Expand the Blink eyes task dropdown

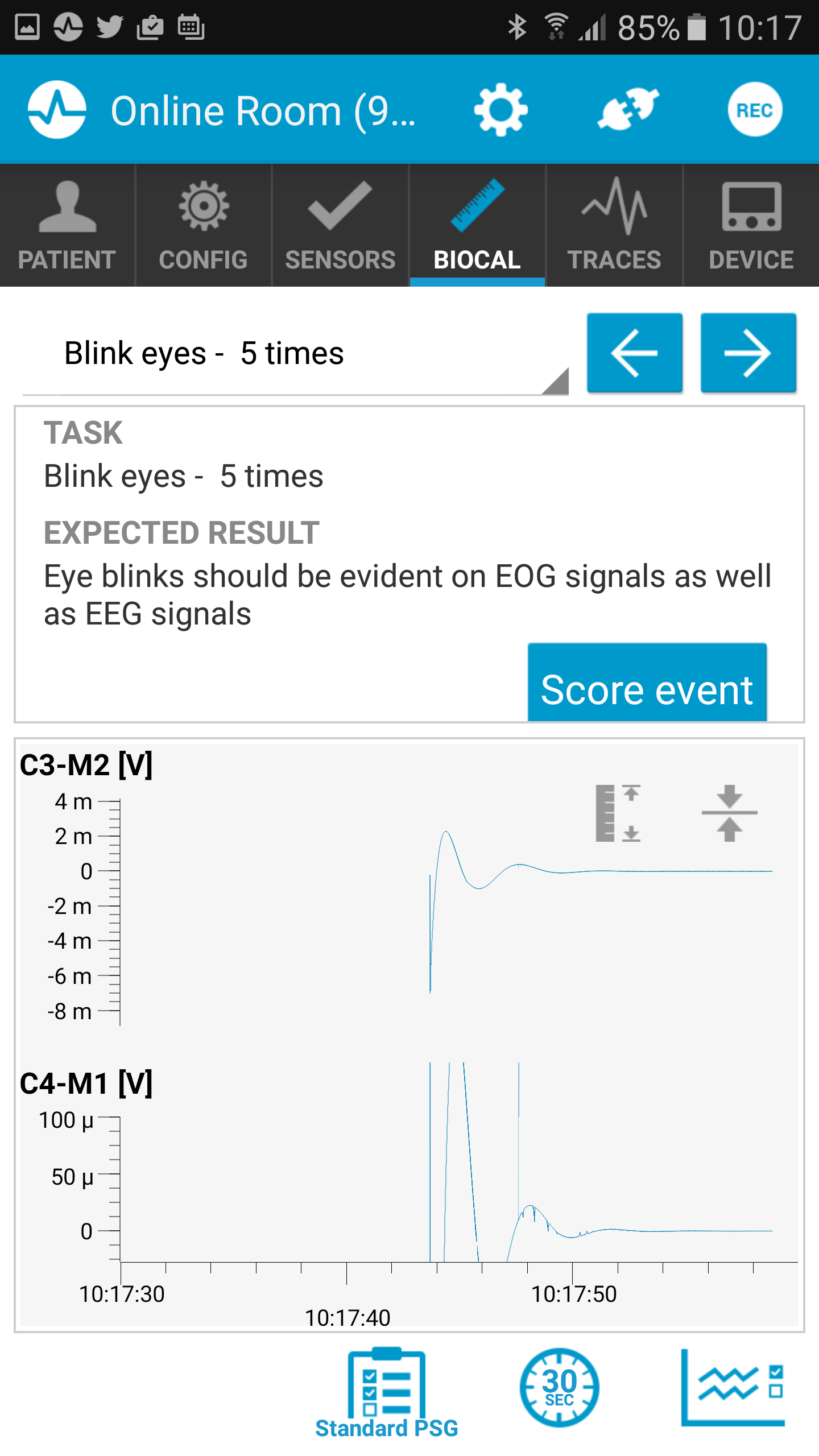pyautogui.click(x=295, y=354)
